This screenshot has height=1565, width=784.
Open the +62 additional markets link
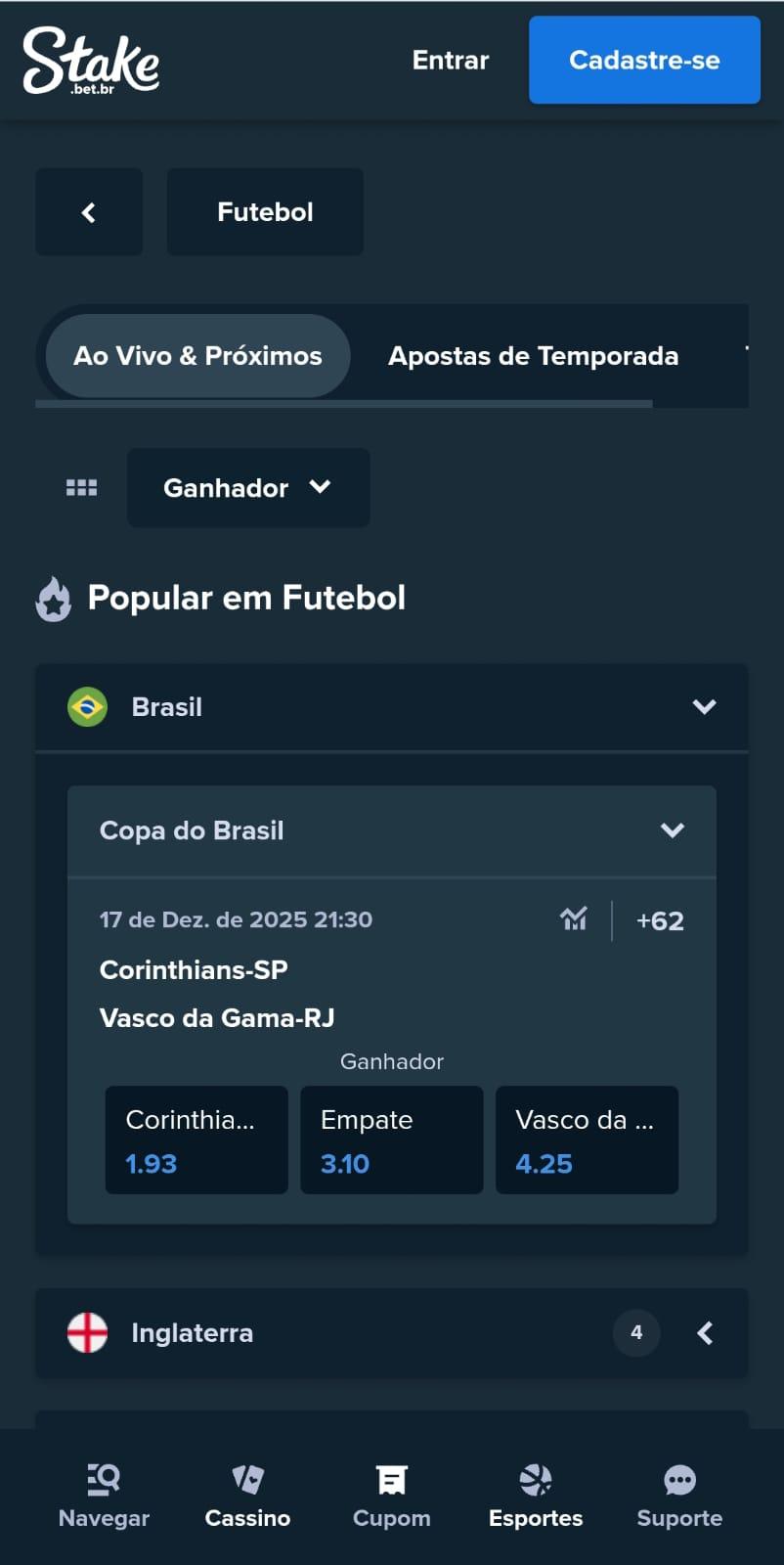pos(660,919)
